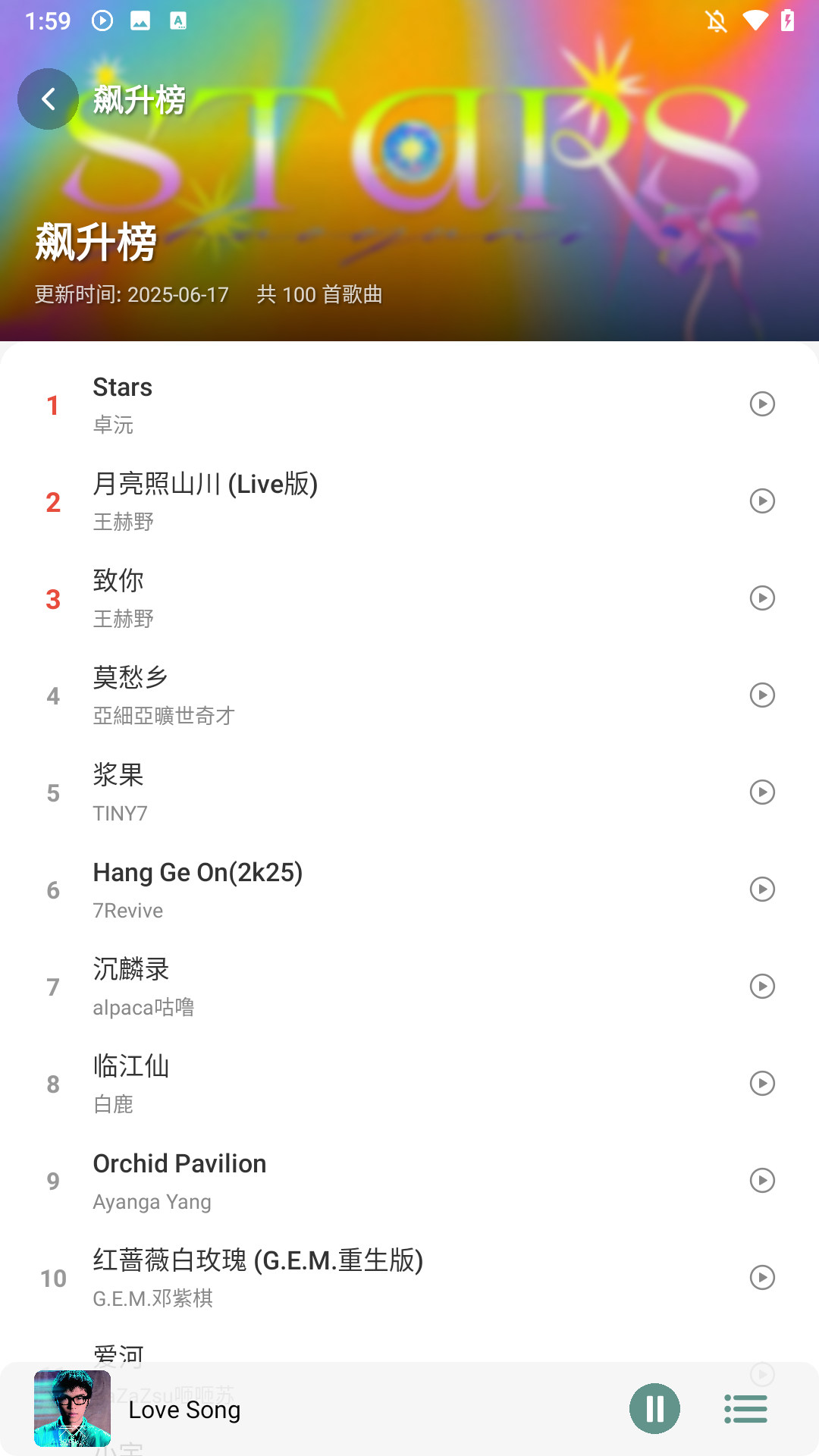The width and height of the screenshot is (819, 1456).
Task: Tap the Wi-Fi status bar icon
Action: click(755, 22)
